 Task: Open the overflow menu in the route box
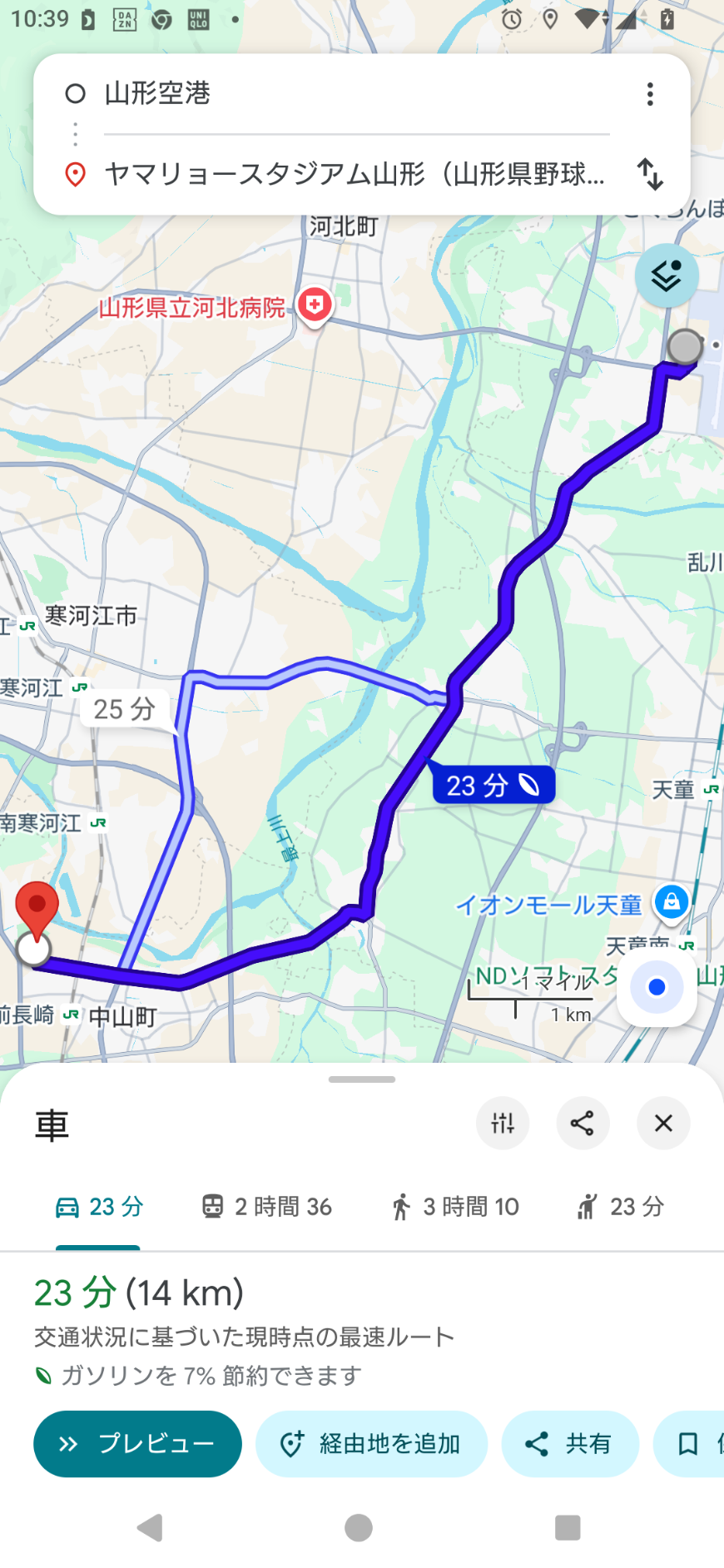tap(650, 94)
